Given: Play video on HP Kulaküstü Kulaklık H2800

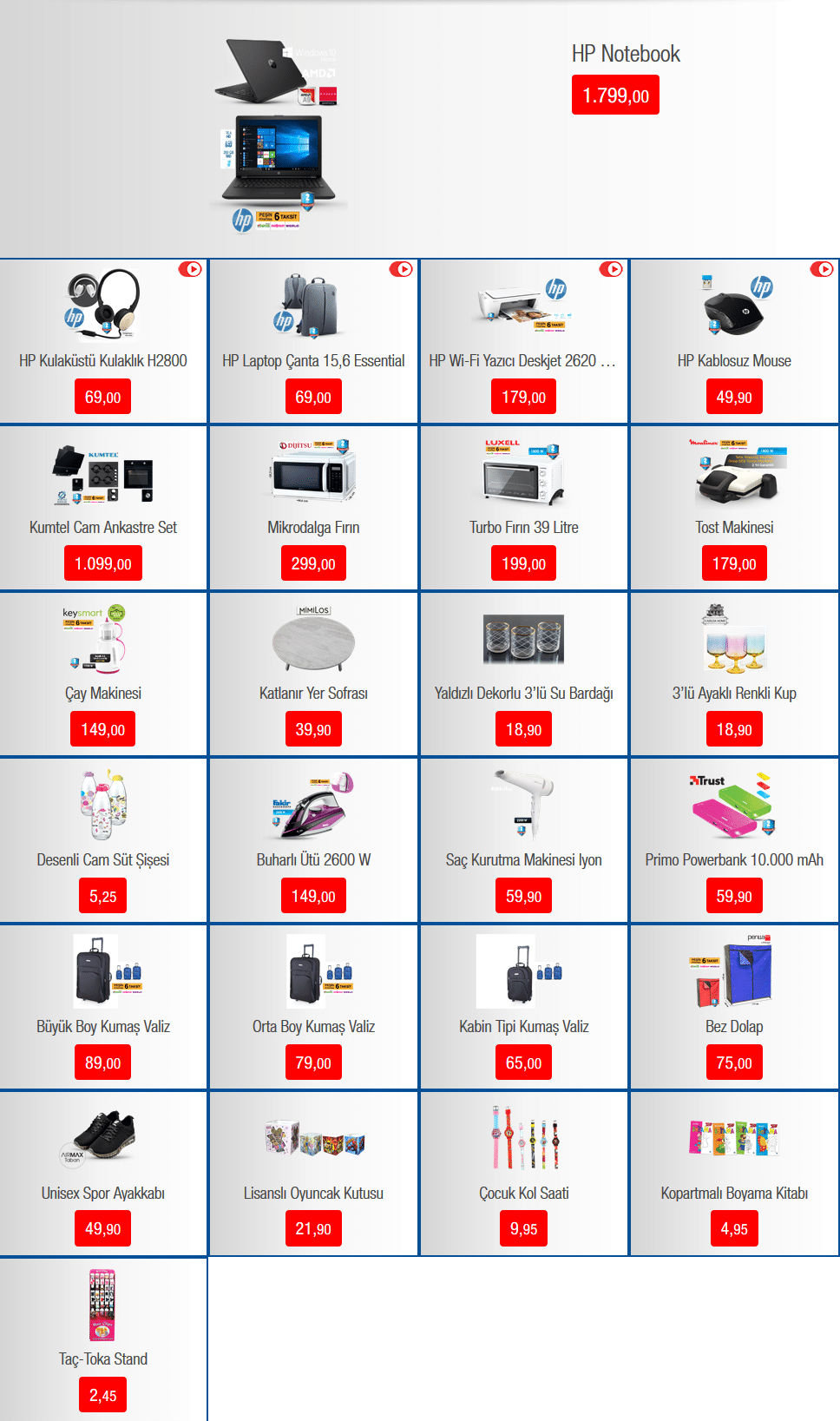Looking at the screenshot, I should 190,269.
